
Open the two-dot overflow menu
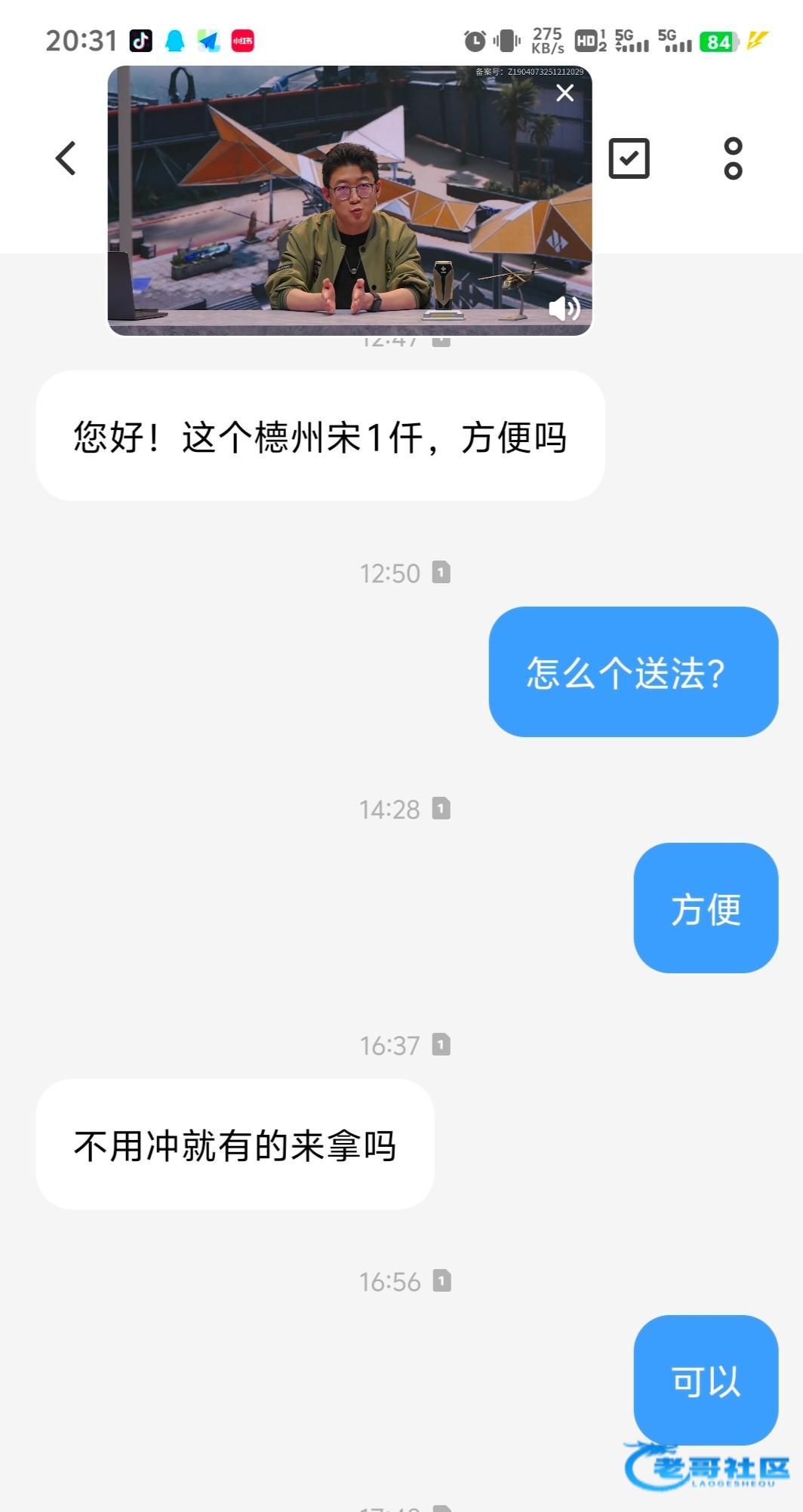[x=733, y=158]
